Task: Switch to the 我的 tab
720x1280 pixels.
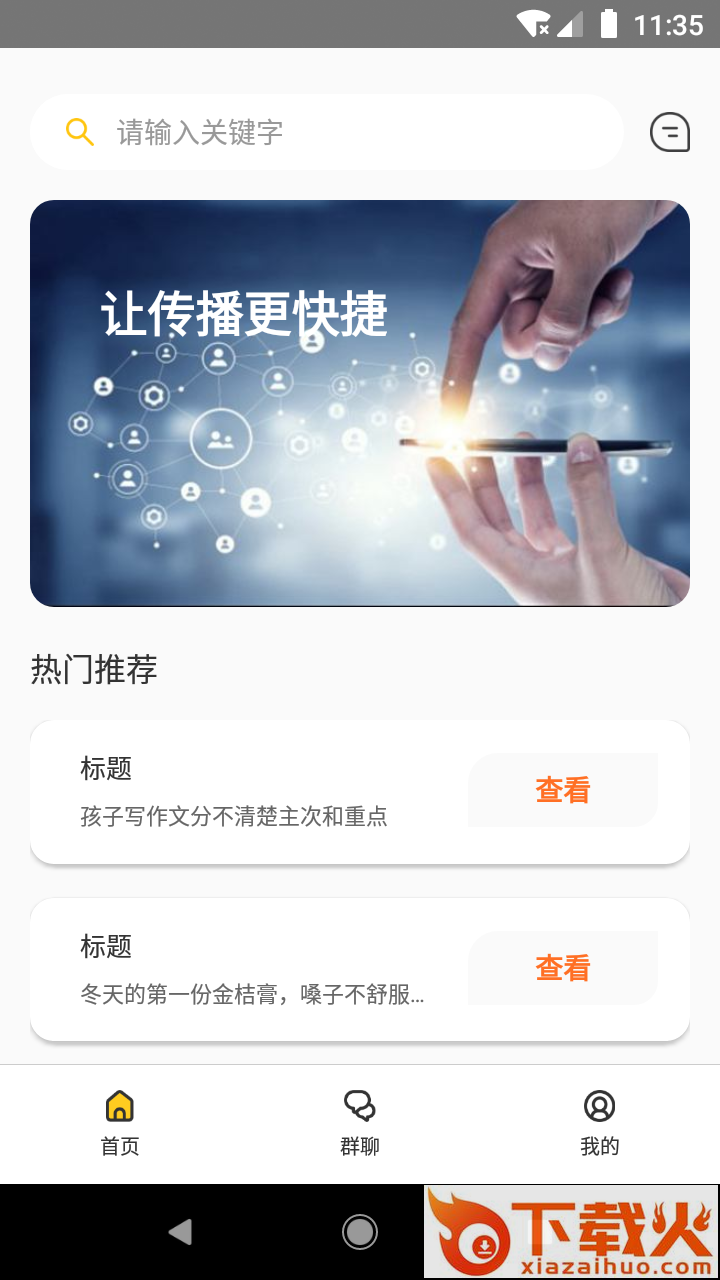Action: (600, 1124)
